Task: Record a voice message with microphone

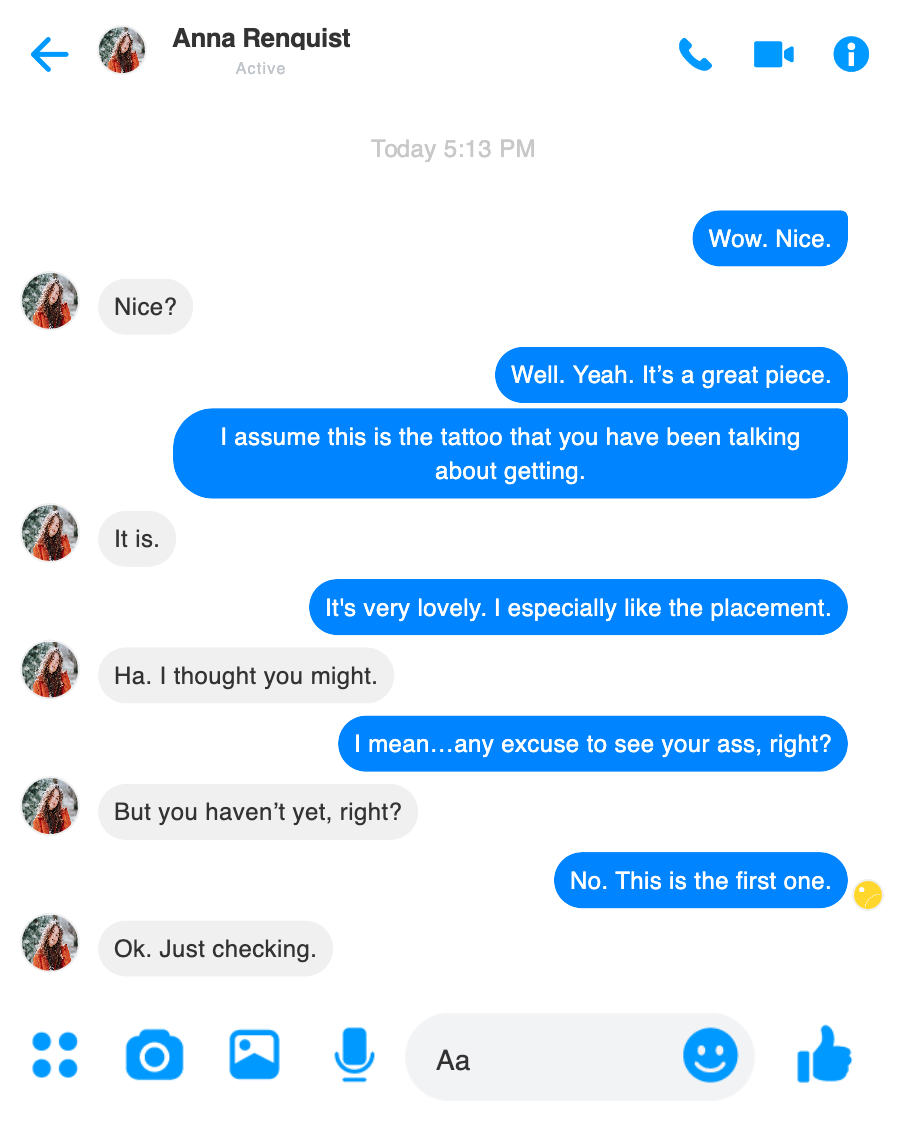Action: click(353, 1055)
